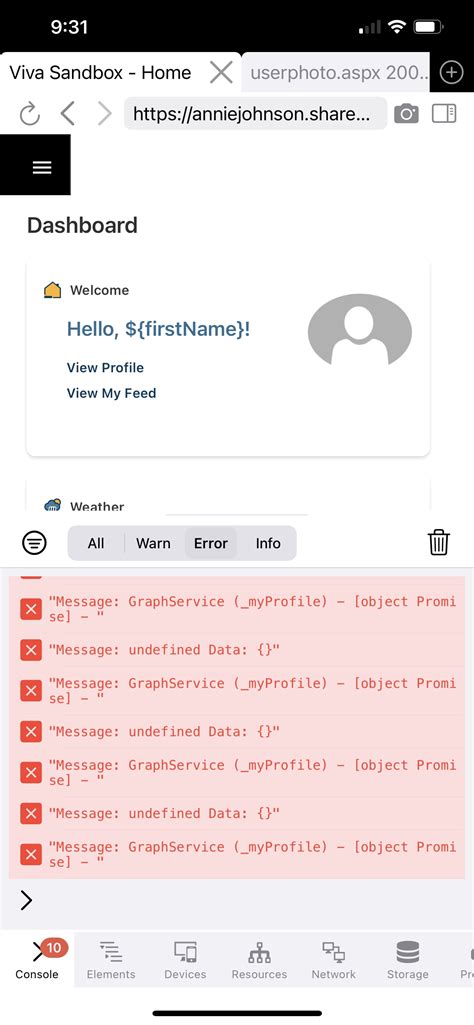Show All console messages
Viewport: 474px width, 1025px height.
[95, 543]
